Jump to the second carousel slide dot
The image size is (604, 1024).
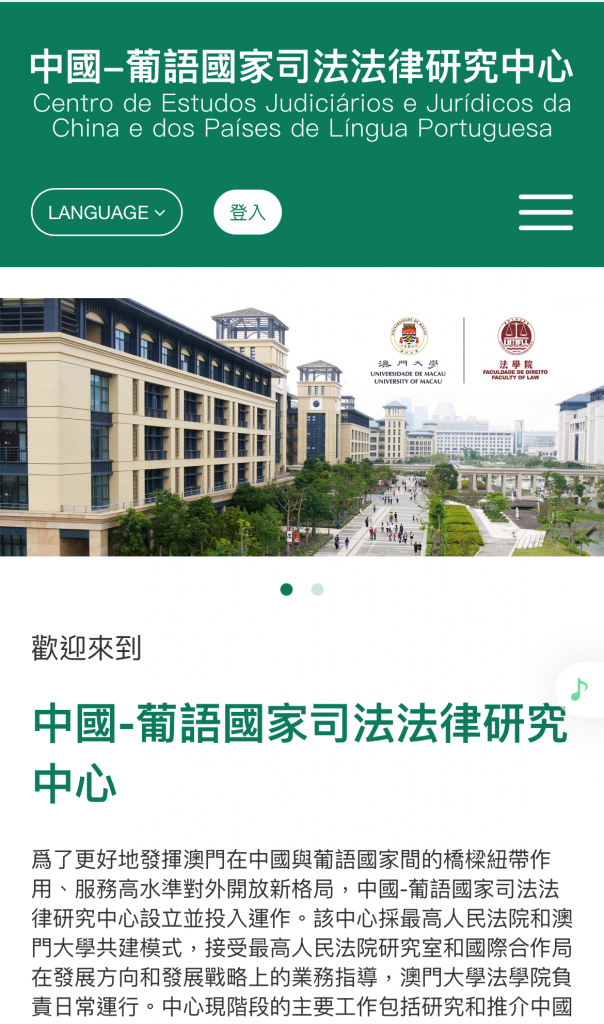[317, 589]
